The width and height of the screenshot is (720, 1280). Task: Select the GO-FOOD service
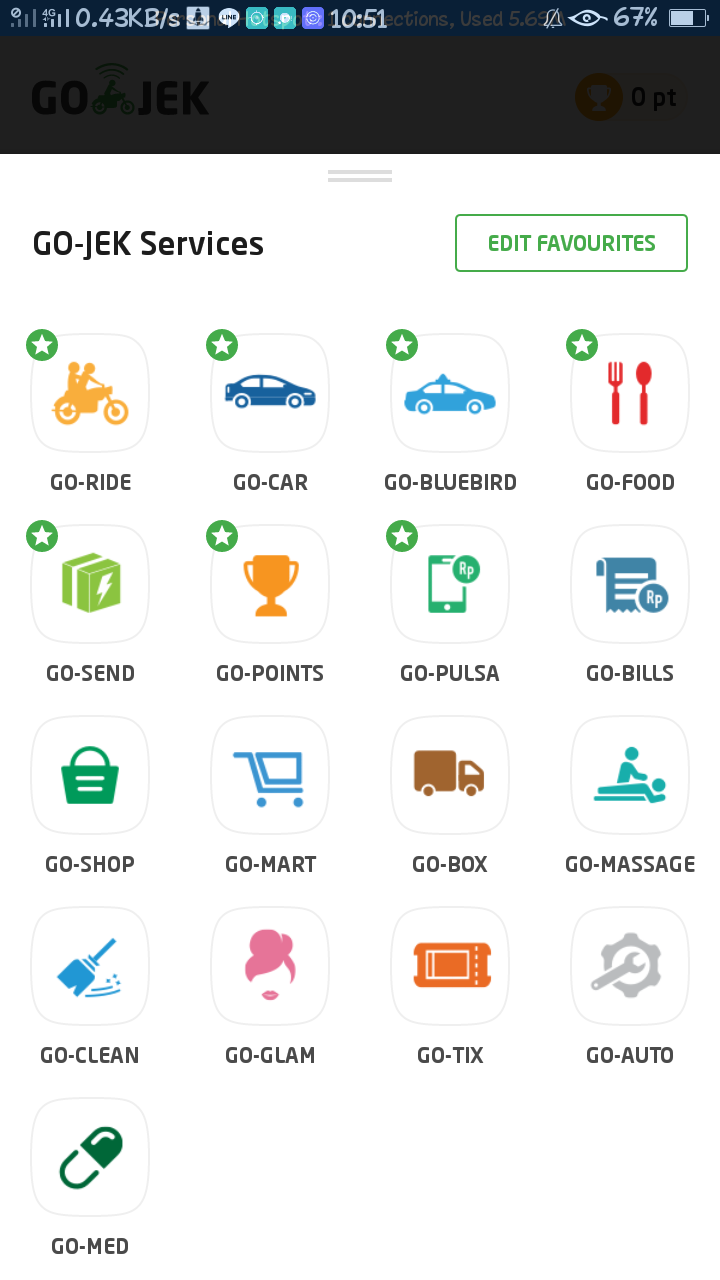click(630, 392)
